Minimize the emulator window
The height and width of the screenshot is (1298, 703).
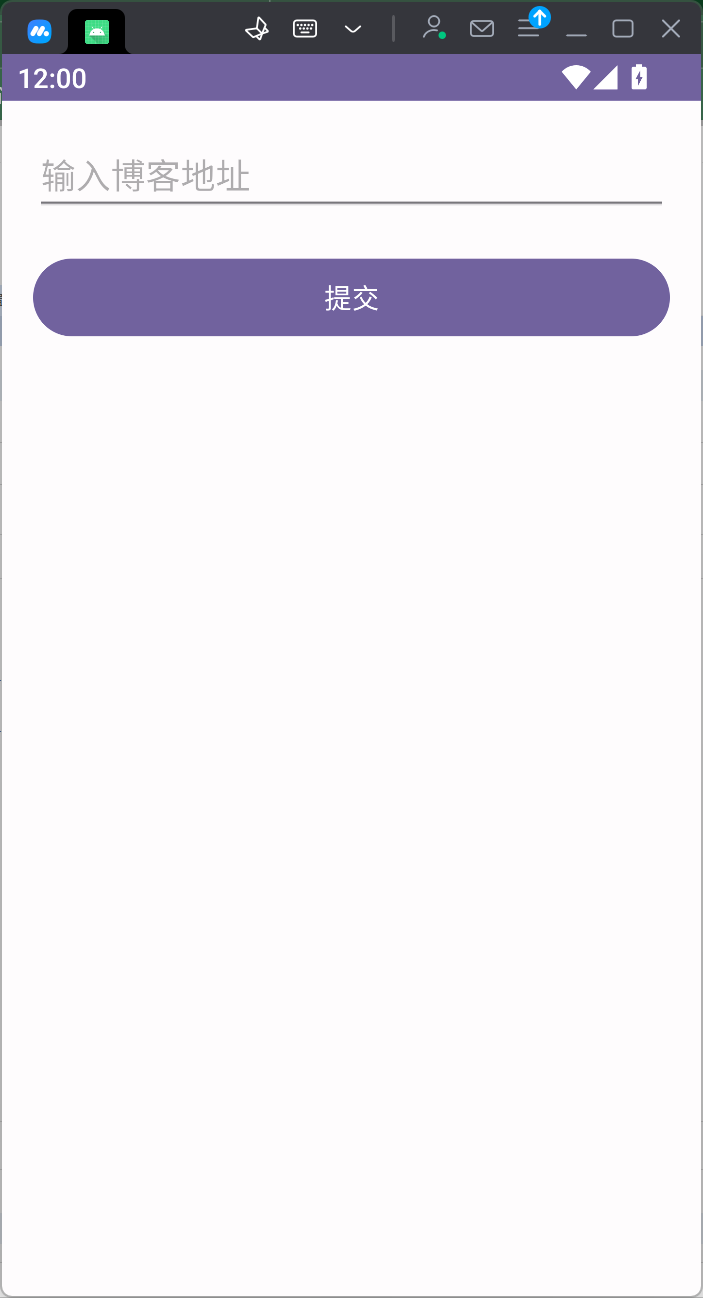coord(576,30)
